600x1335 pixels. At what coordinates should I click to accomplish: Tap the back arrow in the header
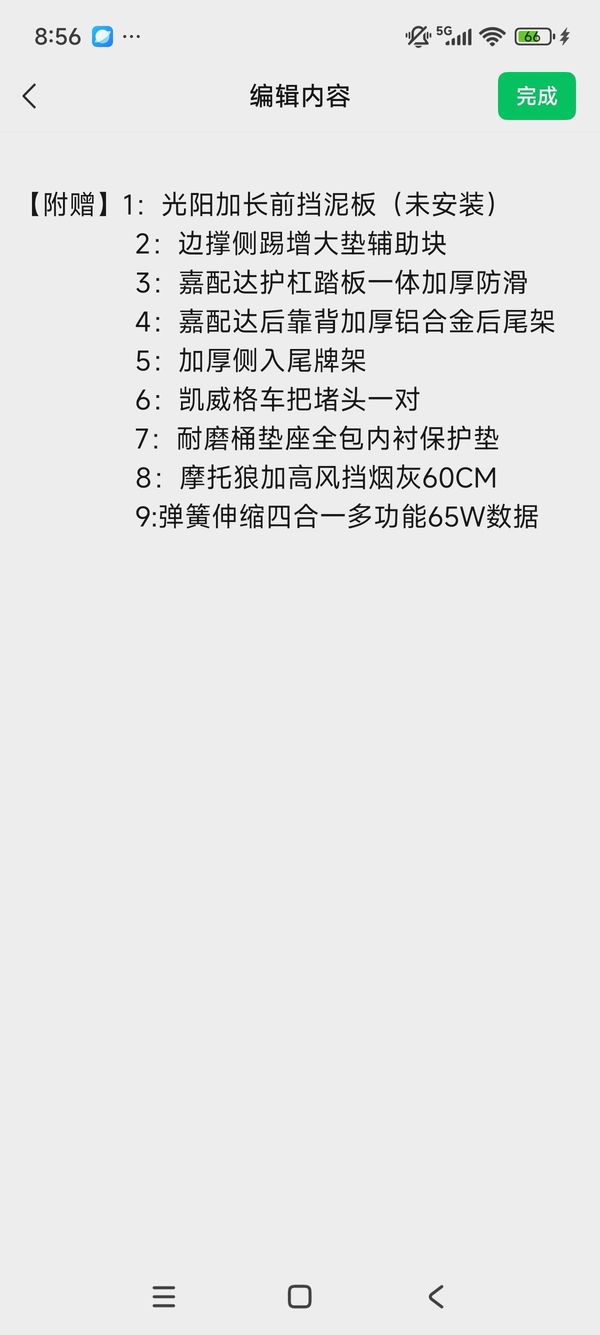point(30,96)
